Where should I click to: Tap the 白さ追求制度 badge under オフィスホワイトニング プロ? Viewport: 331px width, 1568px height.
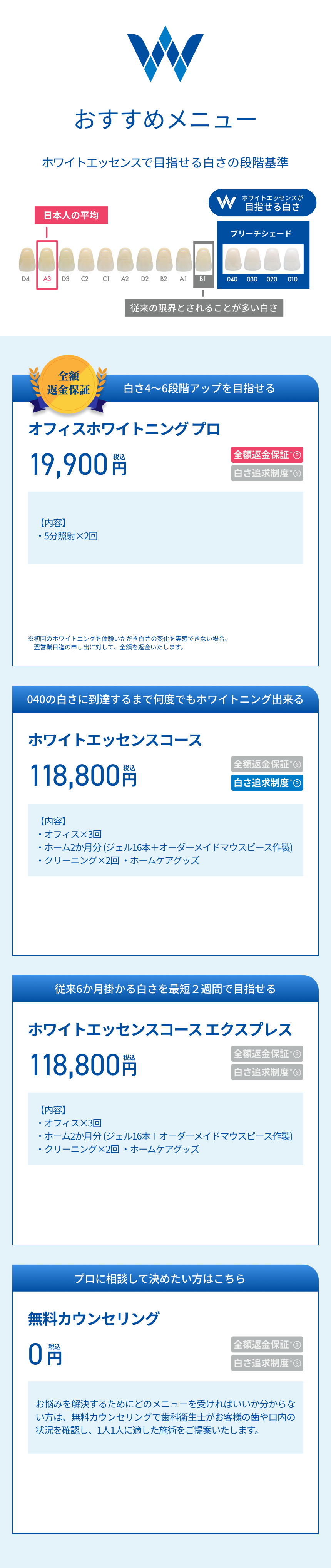pos(266,473)
